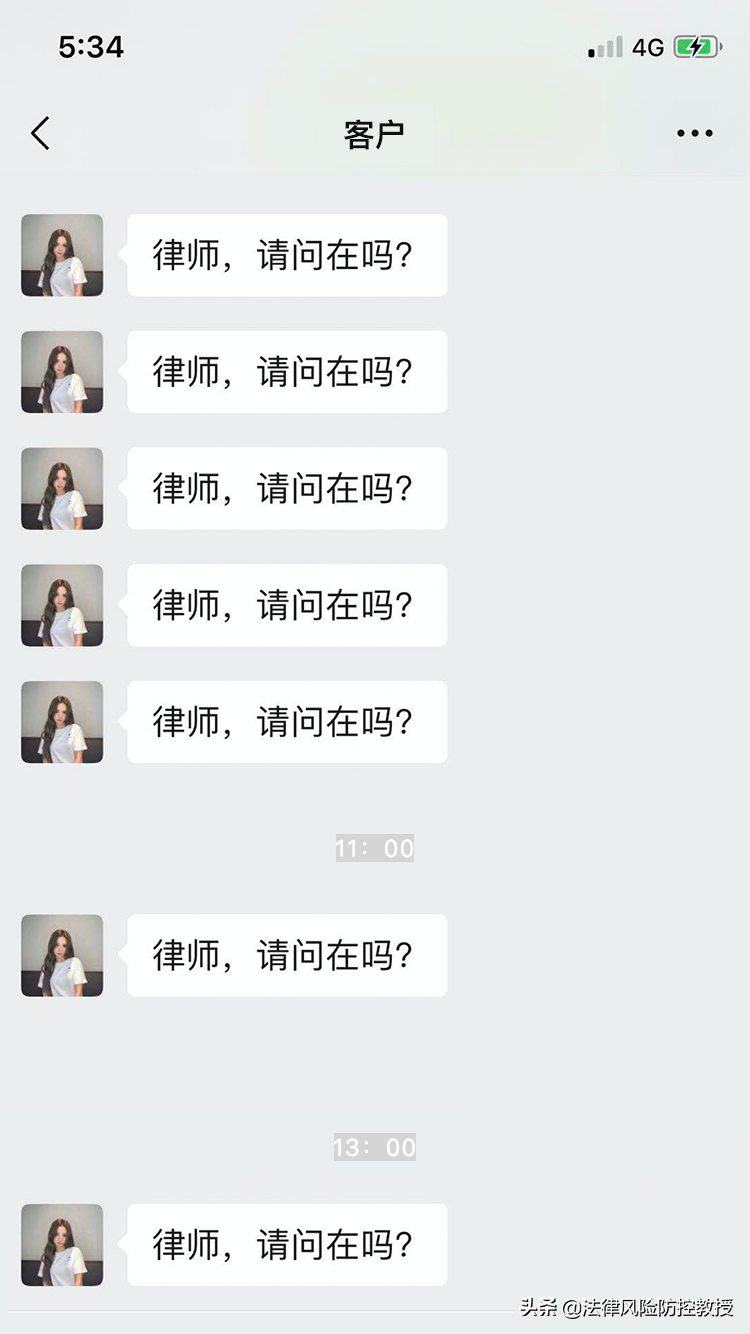Tap the avatar on the second message
Viewport: 750px width, 1334px height.
pos(61,371)
